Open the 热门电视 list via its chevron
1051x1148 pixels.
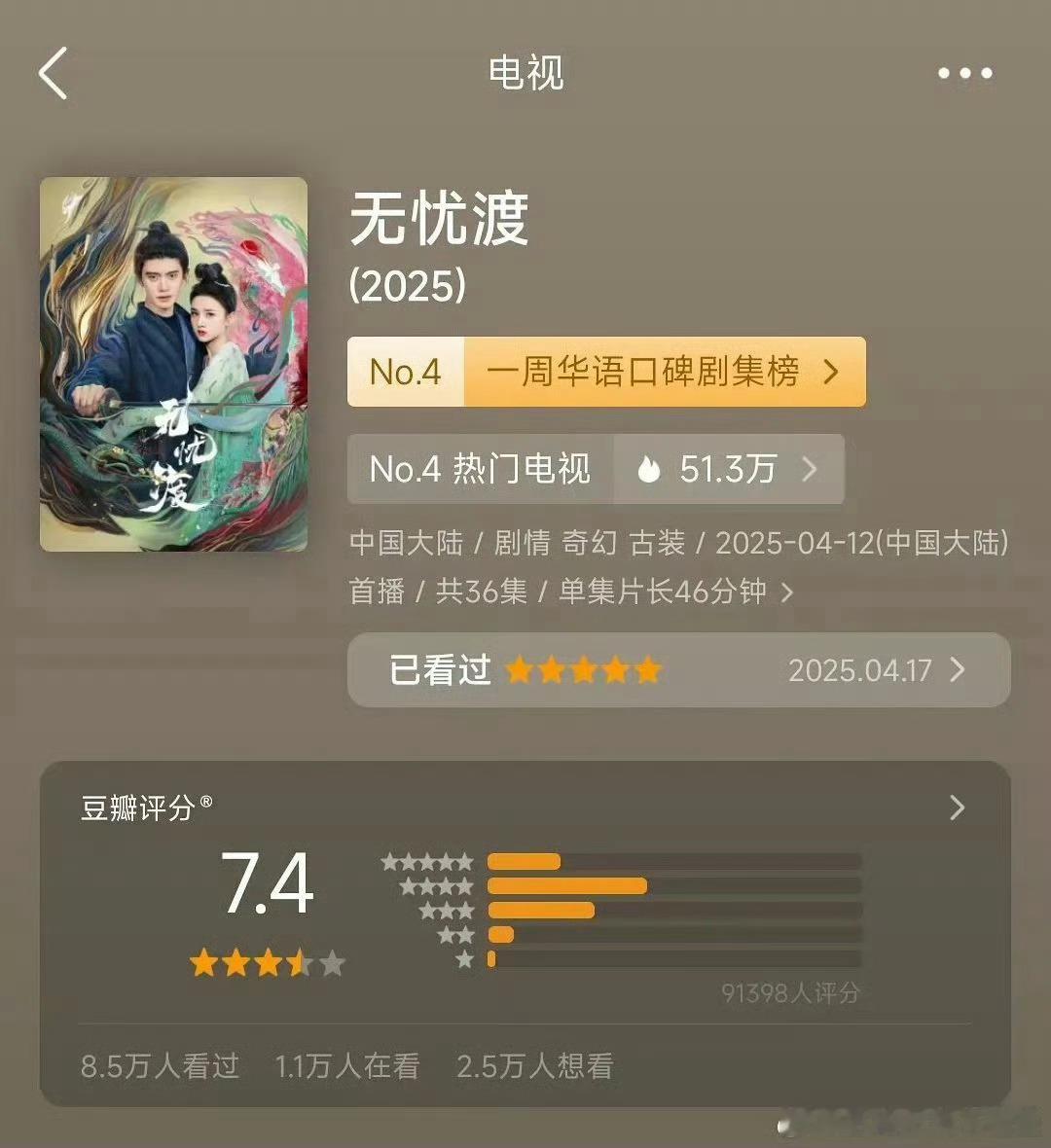coord(811,470)
